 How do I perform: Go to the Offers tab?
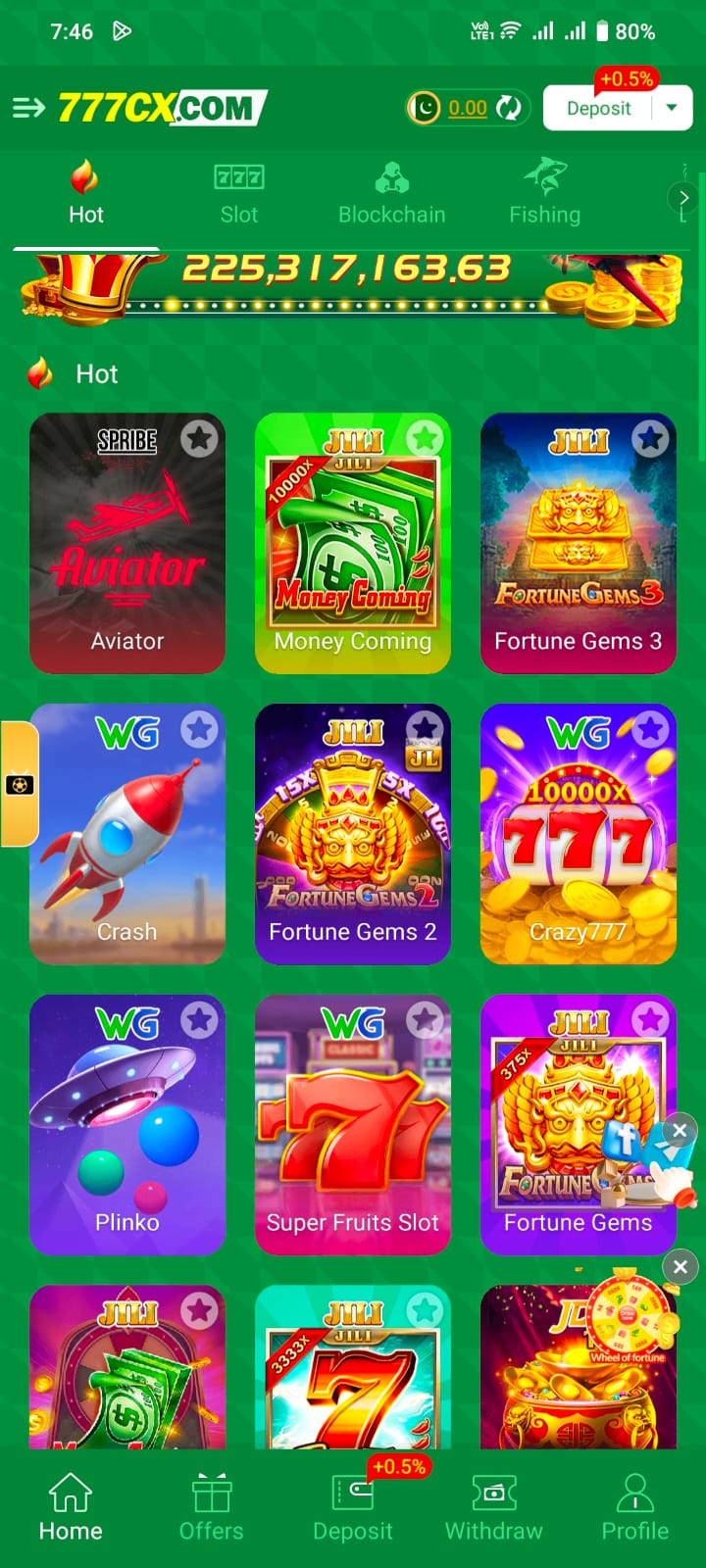[211, 1507]
